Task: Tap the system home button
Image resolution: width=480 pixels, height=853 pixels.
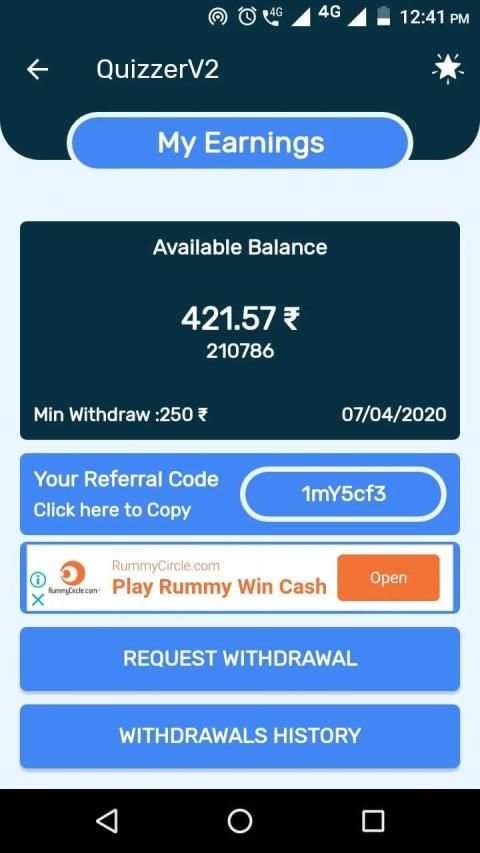Action: point(239,820)
